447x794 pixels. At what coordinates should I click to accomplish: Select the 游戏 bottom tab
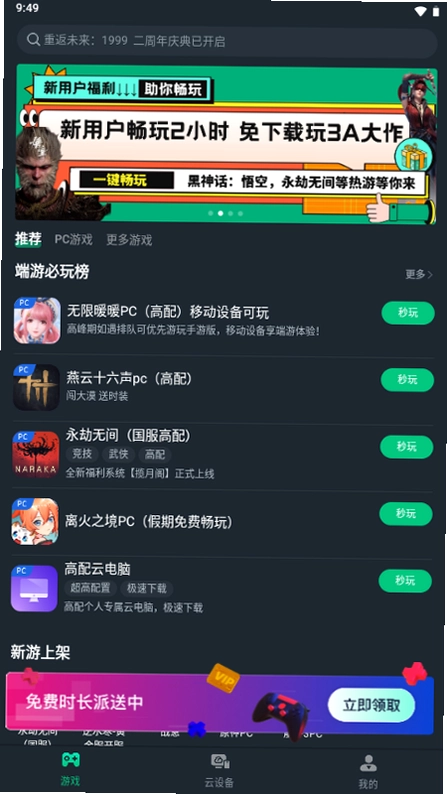click(70, 769)
